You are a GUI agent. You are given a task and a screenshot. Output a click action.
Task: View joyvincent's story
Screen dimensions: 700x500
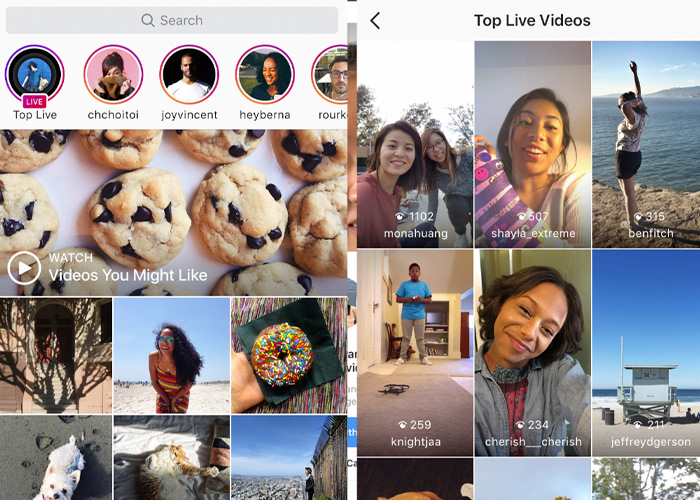pos(188,76)
